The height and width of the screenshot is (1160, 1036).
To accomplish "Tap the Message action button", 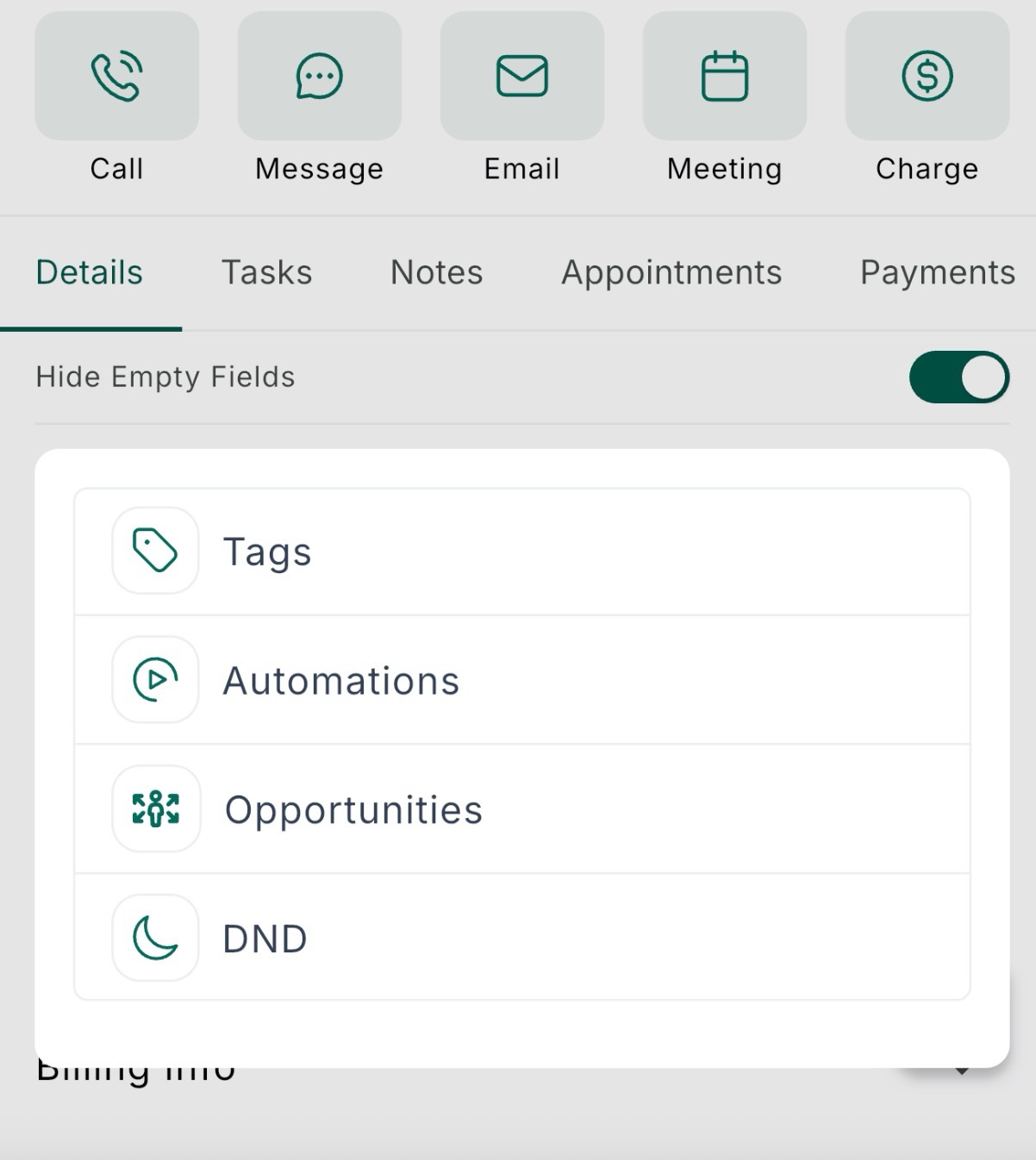I will (319, 77).
